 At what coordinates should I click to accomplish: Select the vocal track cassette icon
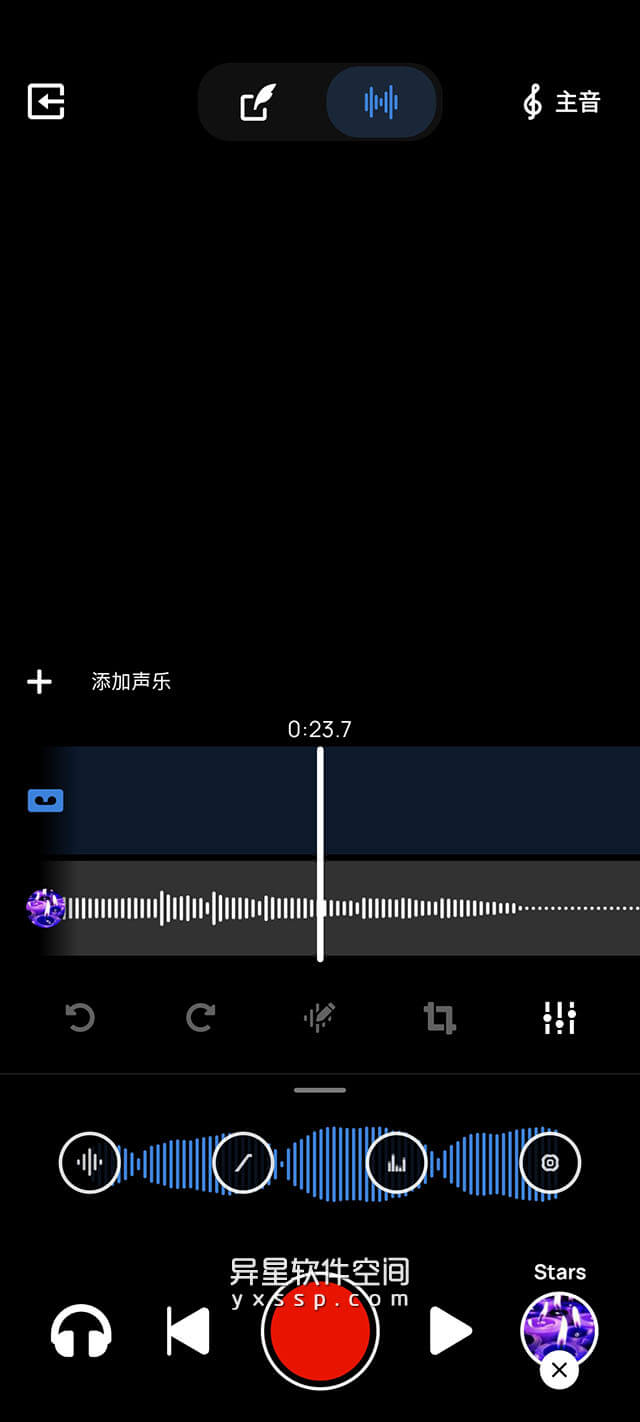pos(45,800)
